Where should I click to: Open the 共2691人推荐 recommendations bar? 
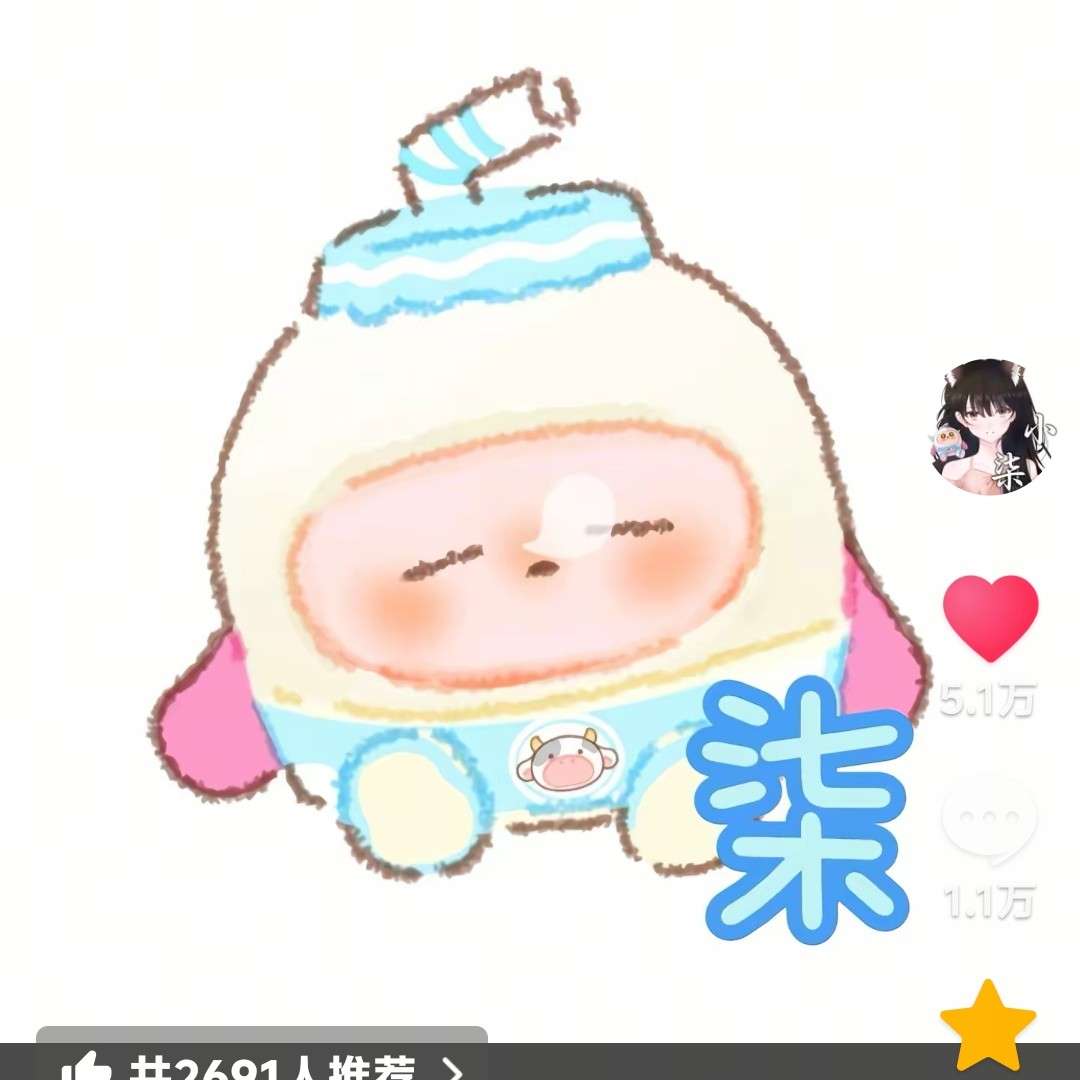point(262,1062)
